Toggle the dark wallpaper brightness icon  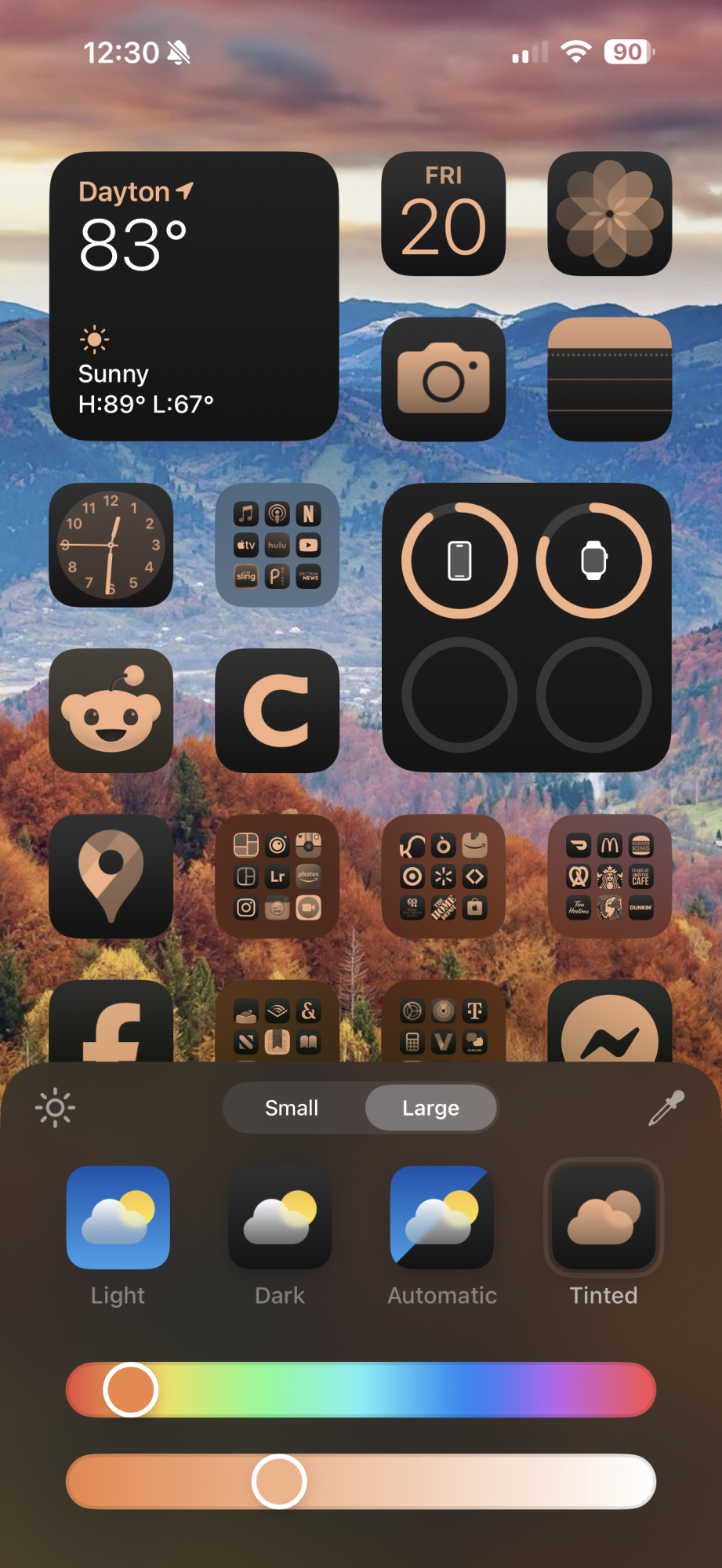point(55,1108)
